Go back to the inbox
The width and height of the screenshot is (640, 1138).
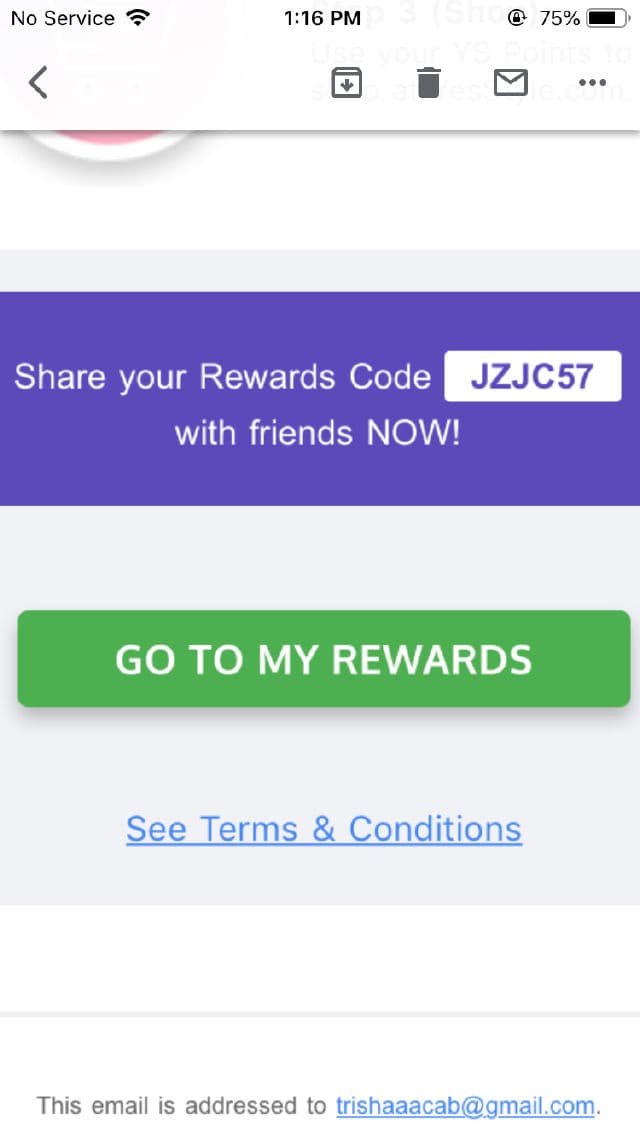(x=38, y=82)
